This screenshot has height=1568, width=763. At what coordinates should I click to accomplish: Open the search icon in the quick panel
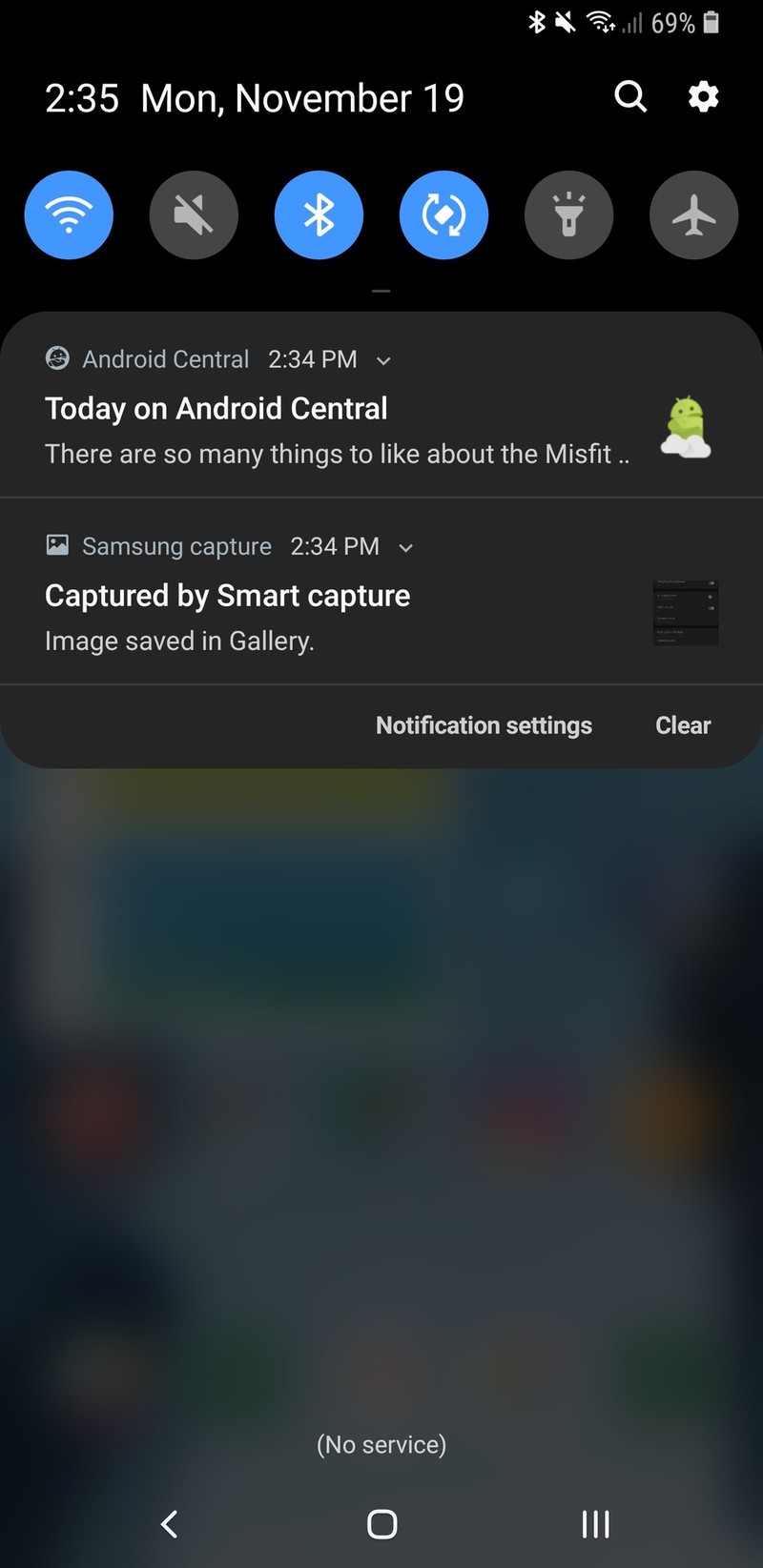tap(630, 96)
